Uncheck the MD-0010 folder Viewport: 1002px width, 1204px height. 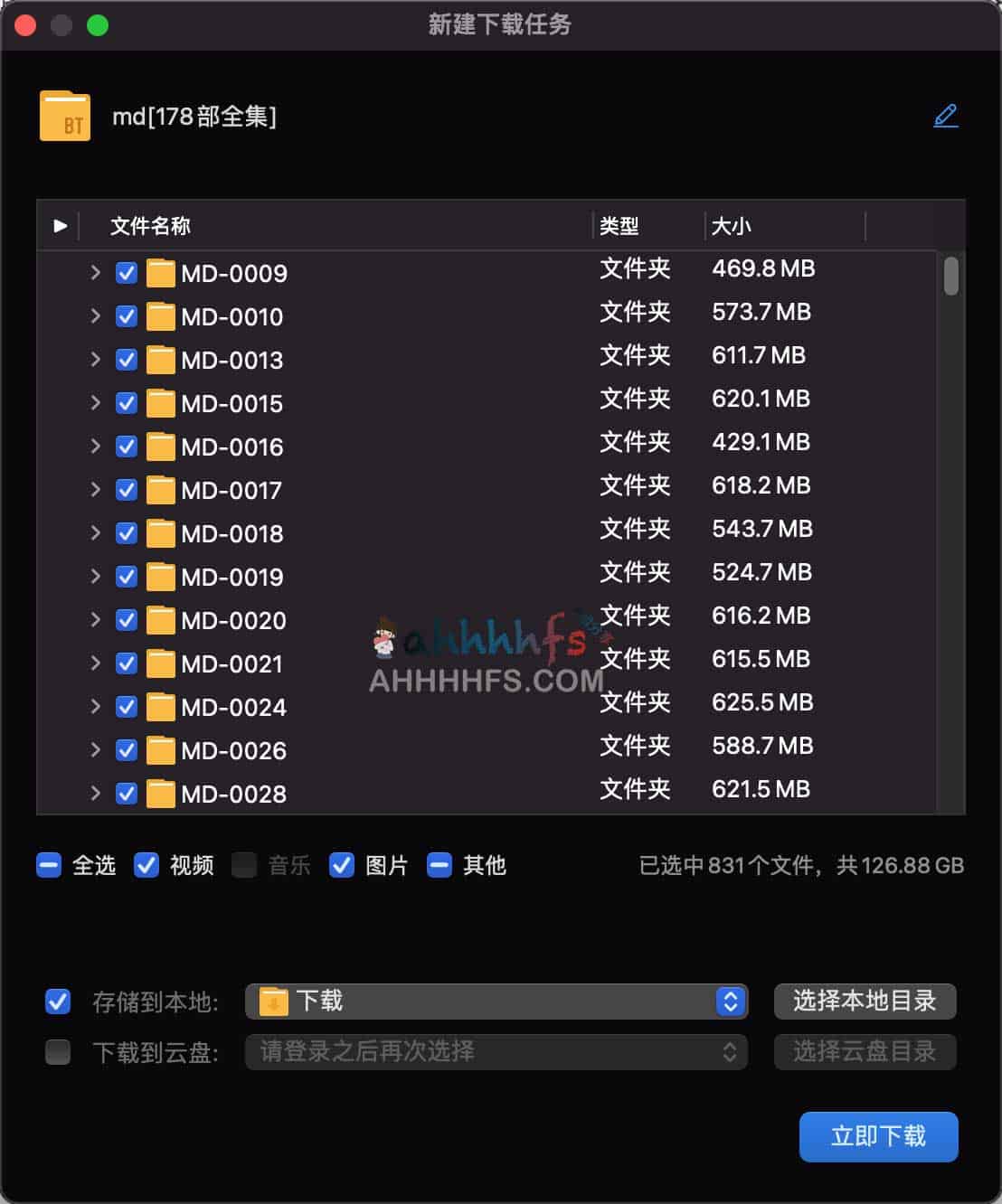(127, 316)
